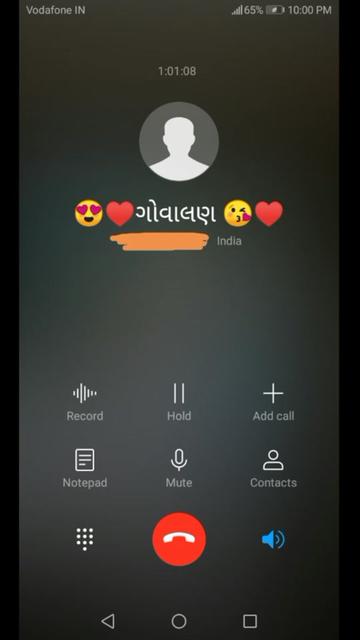Tap Add call to dial another number

coord(273,402)
